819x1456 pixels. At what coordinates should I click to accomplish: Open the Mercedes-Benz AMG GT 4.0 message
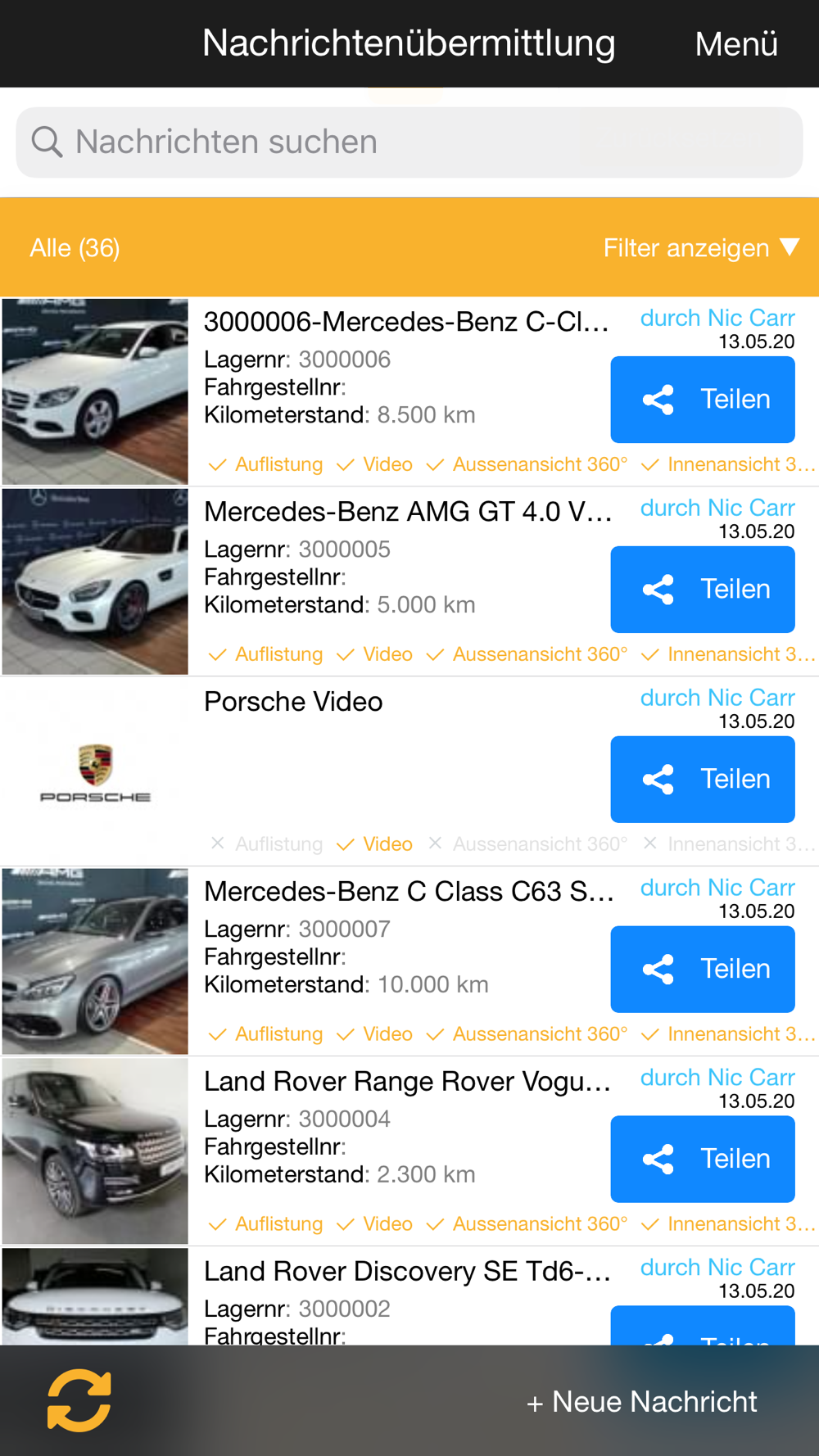coord(408,512)
